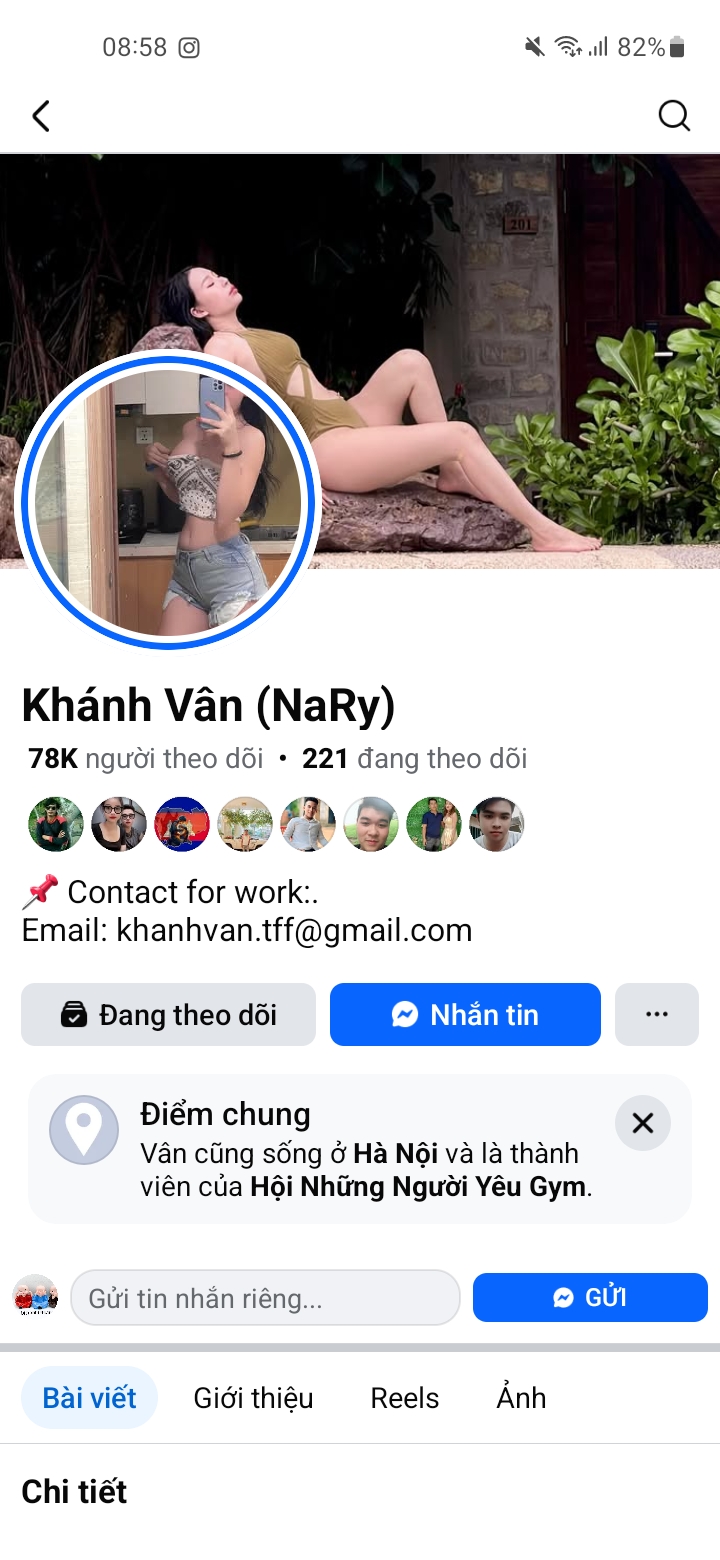Tap the Đang theo dõi button
Viewport: 720px width, 1560px height.
[x=168, y=1015]
